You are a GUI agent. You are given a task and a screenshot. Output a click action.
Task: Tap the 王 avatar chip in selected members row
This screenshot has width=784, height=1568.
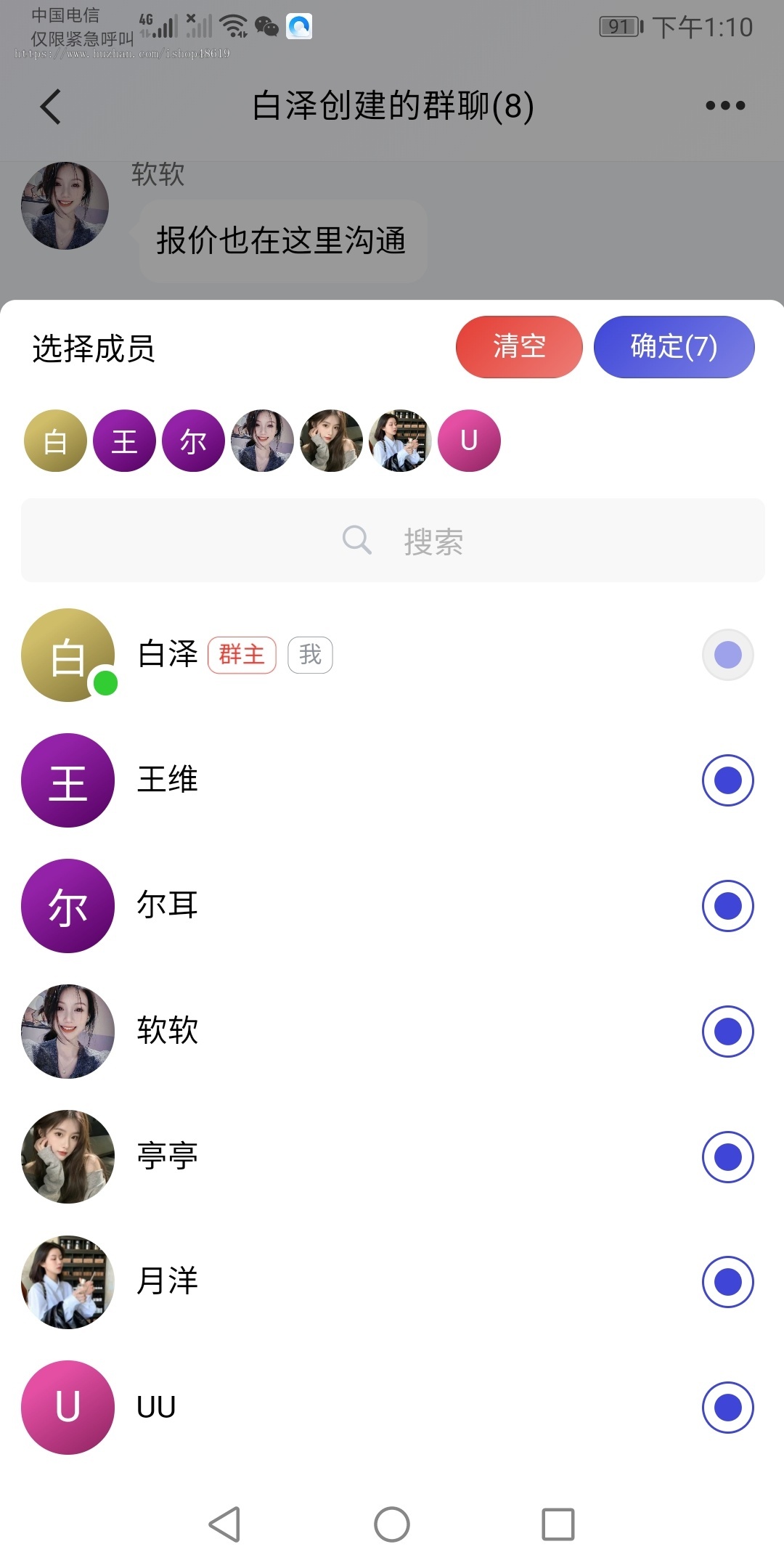coord(123,441)
